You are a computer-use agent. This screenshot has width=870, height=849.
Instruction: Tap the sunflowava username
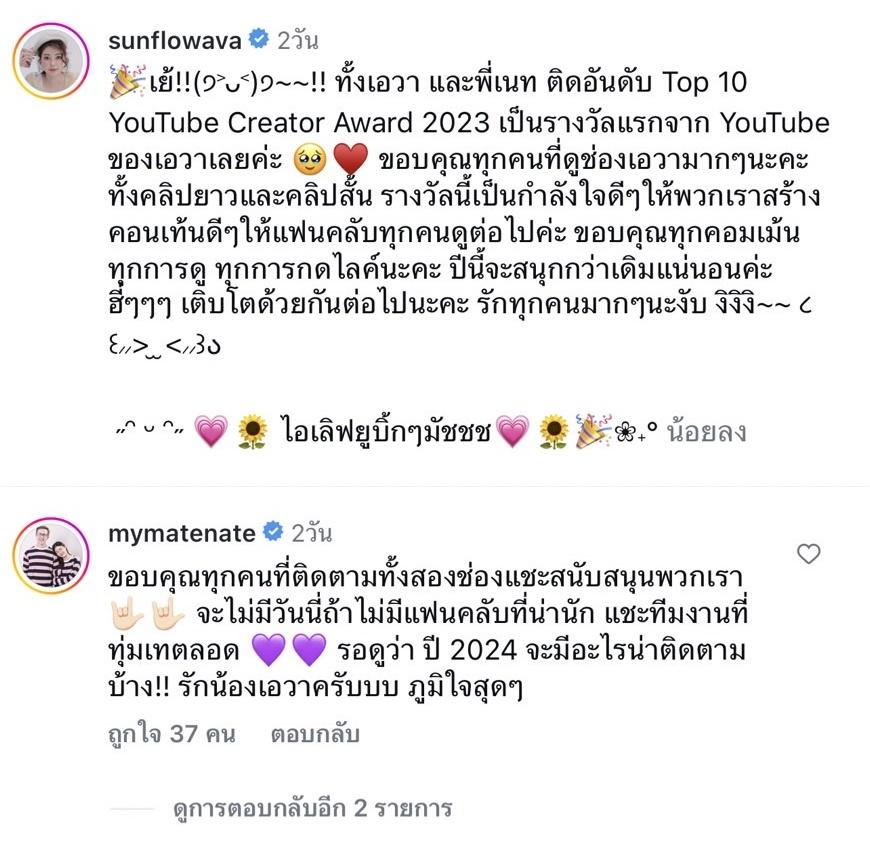click(175, 40)
